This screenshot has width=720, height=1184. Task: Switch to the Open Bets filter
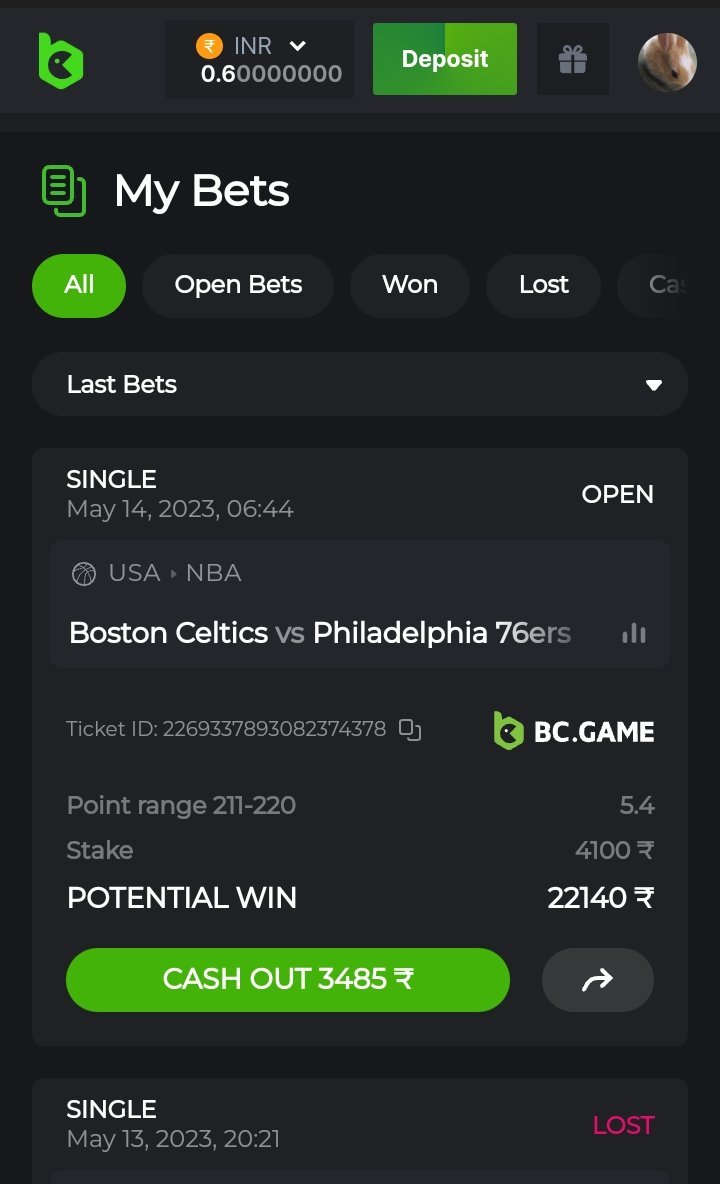pos(238,285)
